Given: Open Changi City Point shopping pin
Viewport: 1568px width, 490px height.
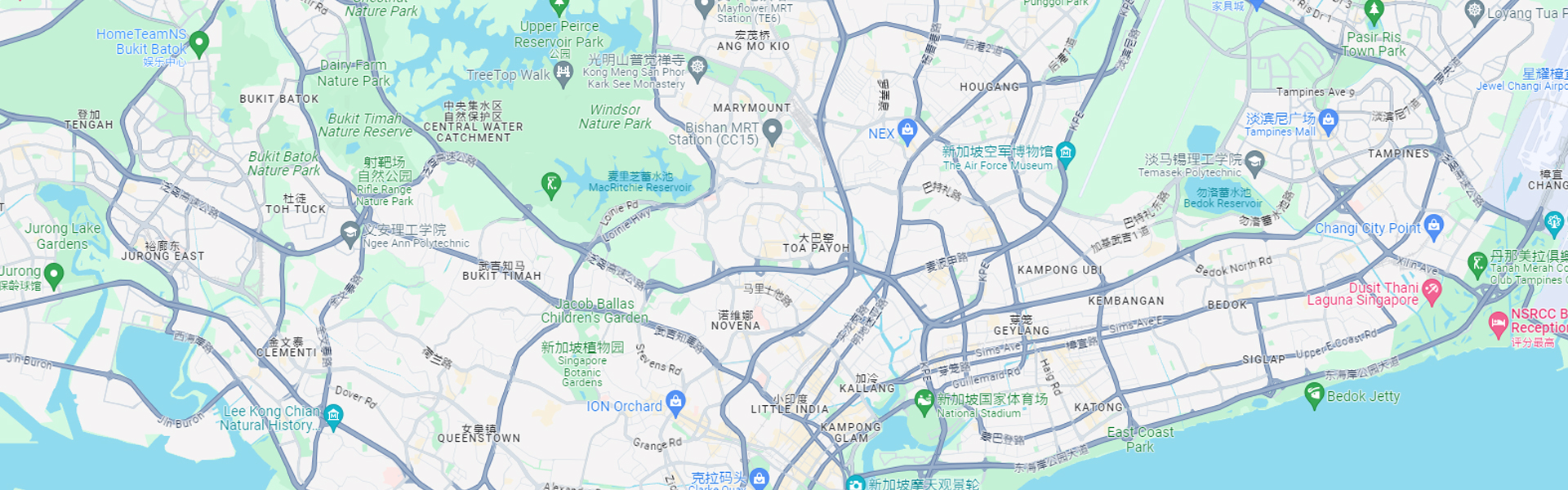Looking at the screenshot, I should pyautogui.click(x=1434, y=225).
